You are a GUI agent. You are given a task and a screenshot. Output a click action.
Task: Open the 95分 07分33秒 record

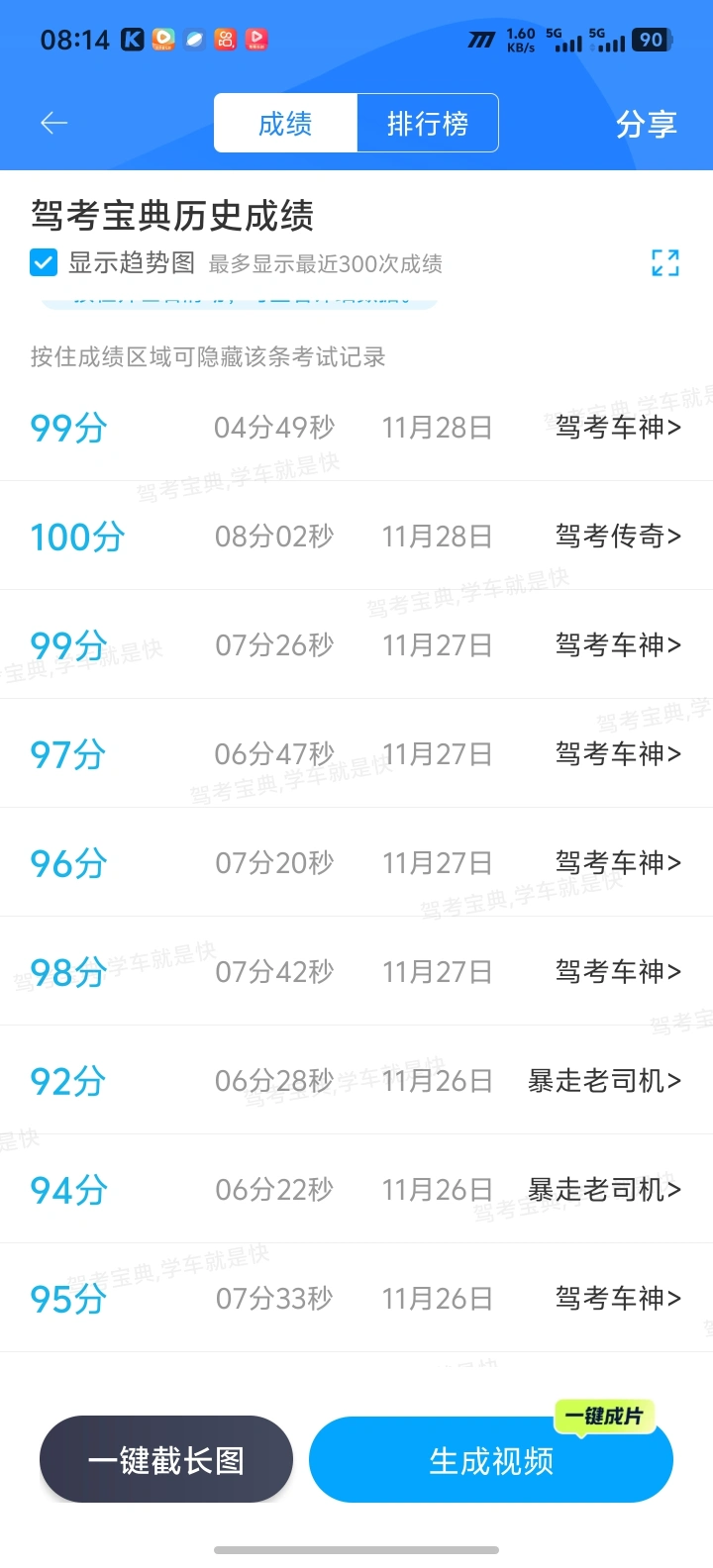(356, 1299)
